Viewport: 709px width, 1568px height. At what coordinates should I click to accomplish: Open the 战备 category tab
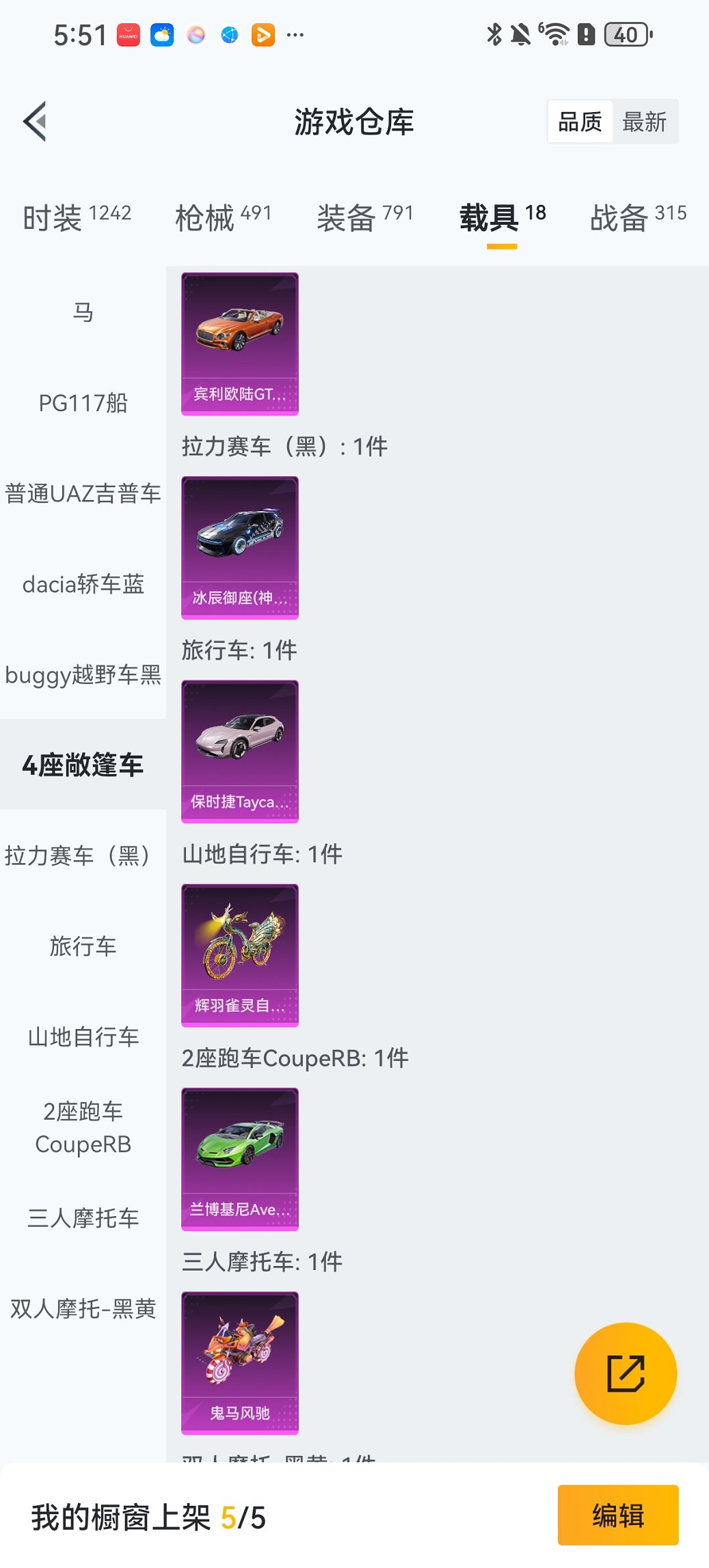[638, 217]
